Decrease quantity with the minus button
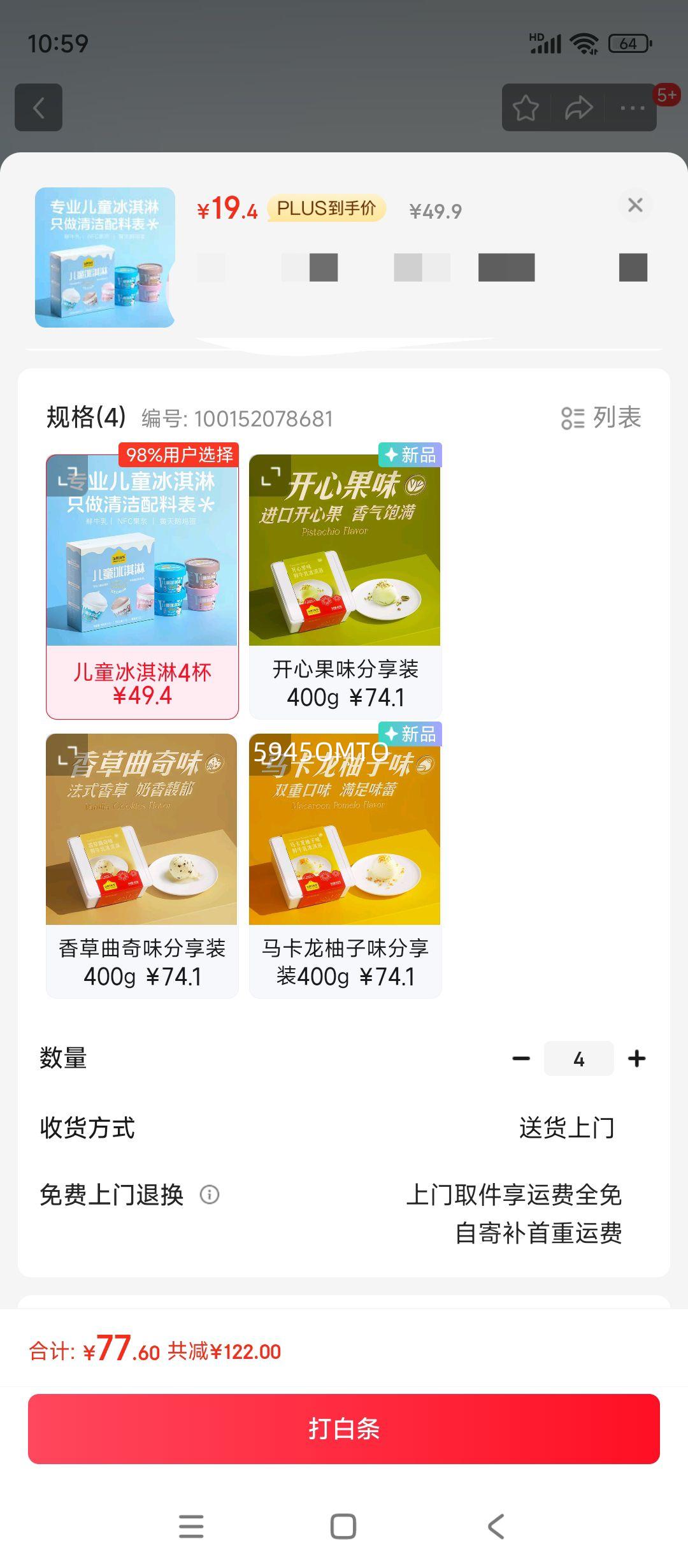 point(521,1059)
